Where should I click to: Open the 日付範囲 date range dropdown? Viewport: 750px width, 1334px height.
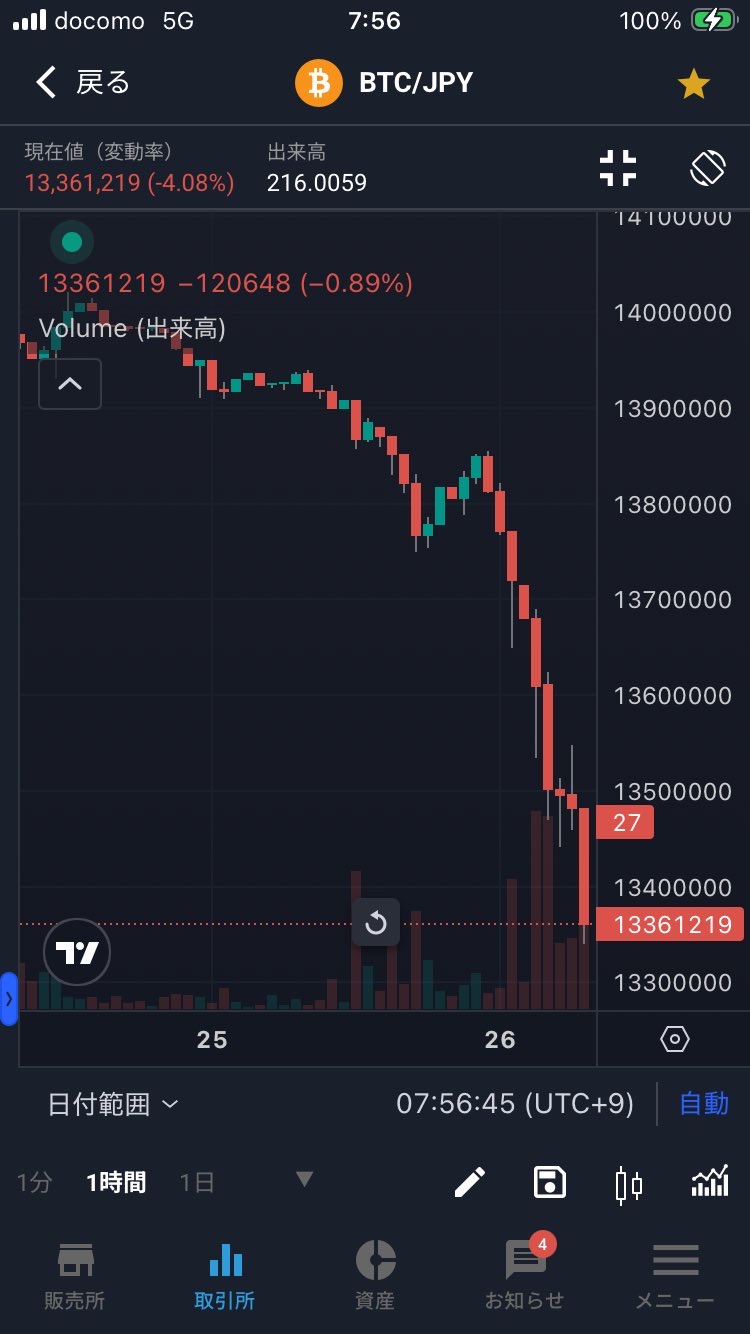click(113, 1104)
